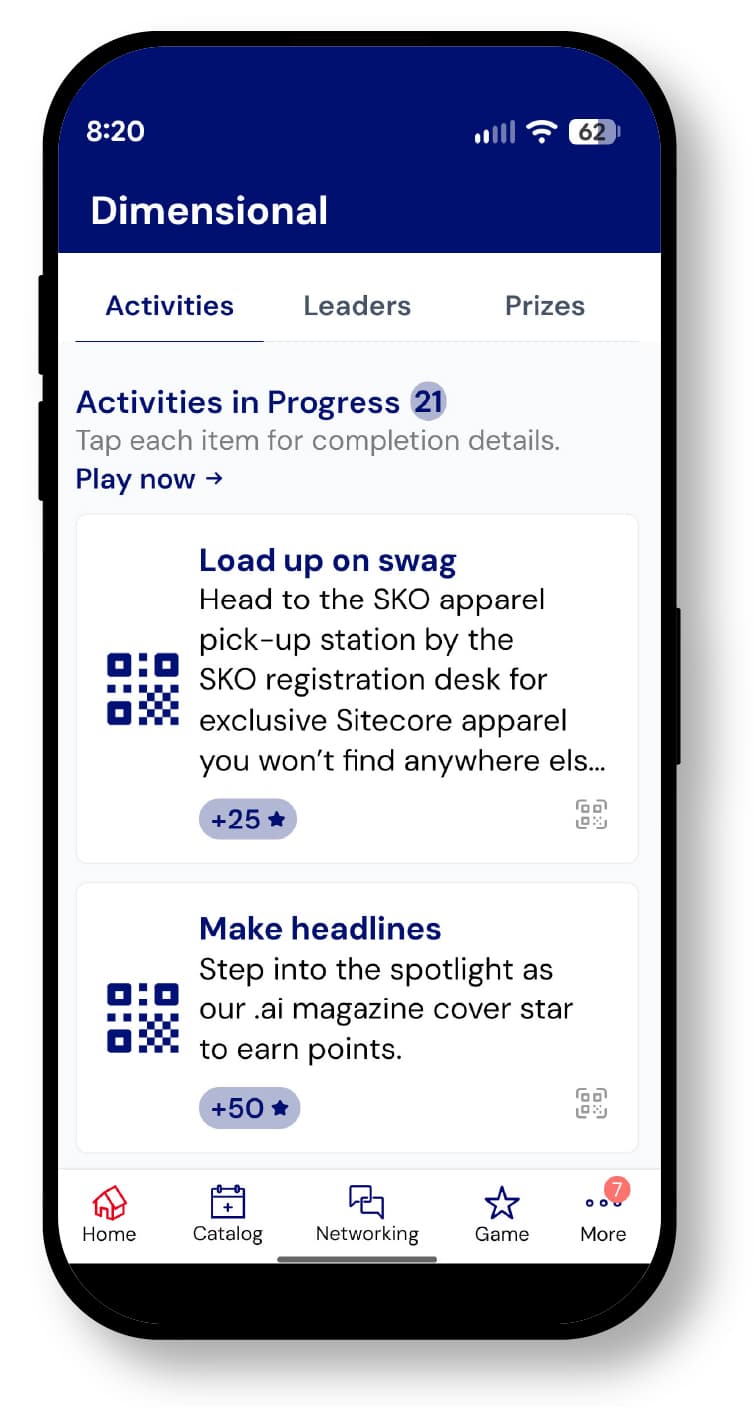The width and height of the screenshot is (754, 1407).
Task: Go to the Home tab
Action: (109, 1214)
